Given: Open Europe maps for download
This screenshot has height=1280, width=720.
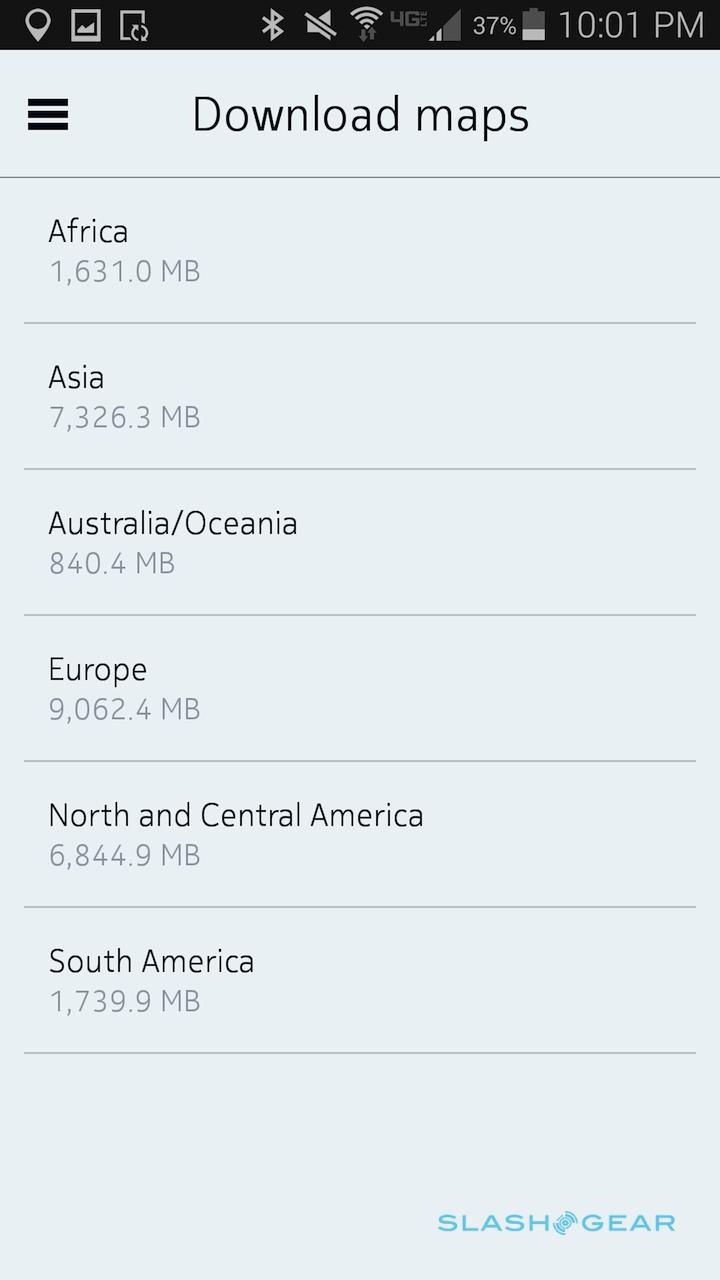Looking at the screenshot, I should point(360,688).
